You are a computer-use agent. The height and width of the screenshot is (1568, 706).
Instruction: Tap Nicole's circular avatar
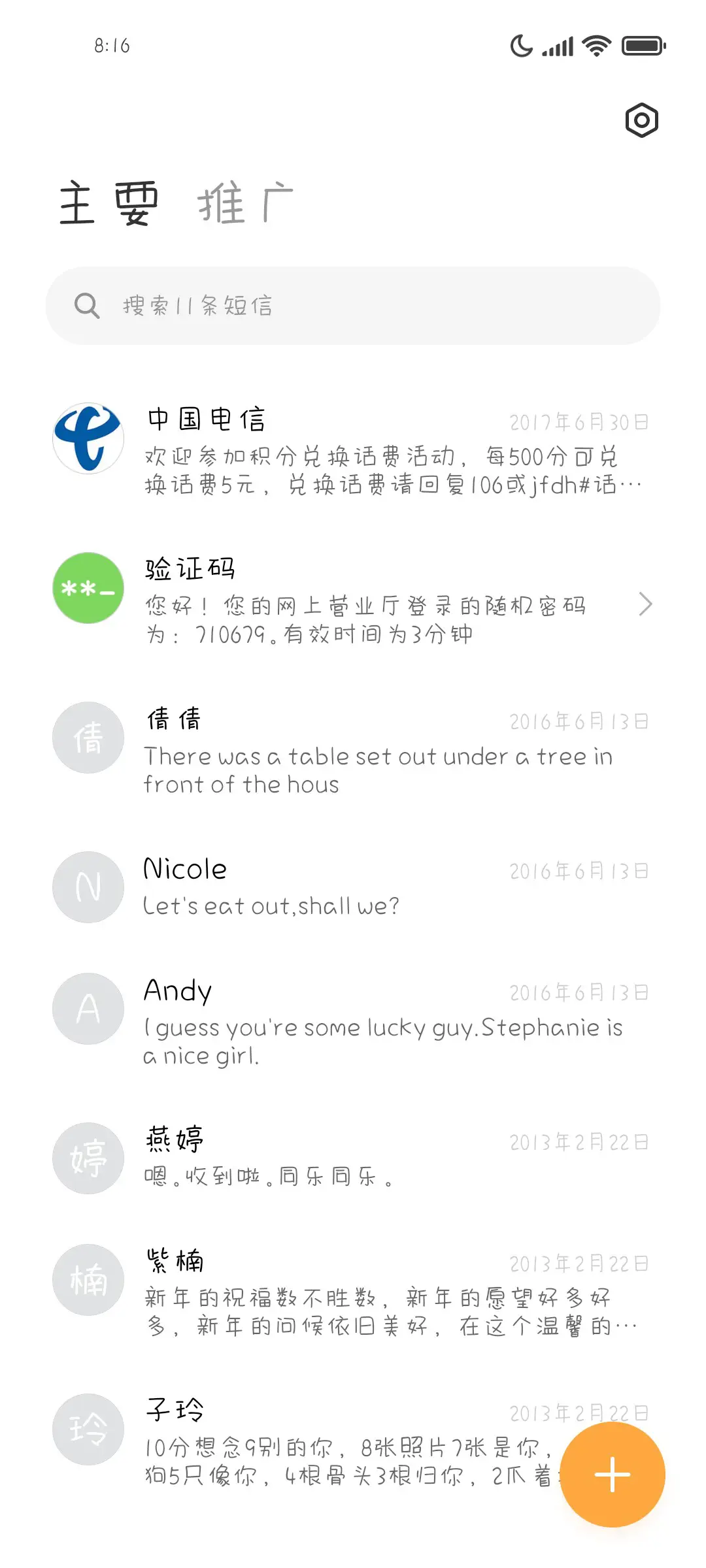coord(88,887)
